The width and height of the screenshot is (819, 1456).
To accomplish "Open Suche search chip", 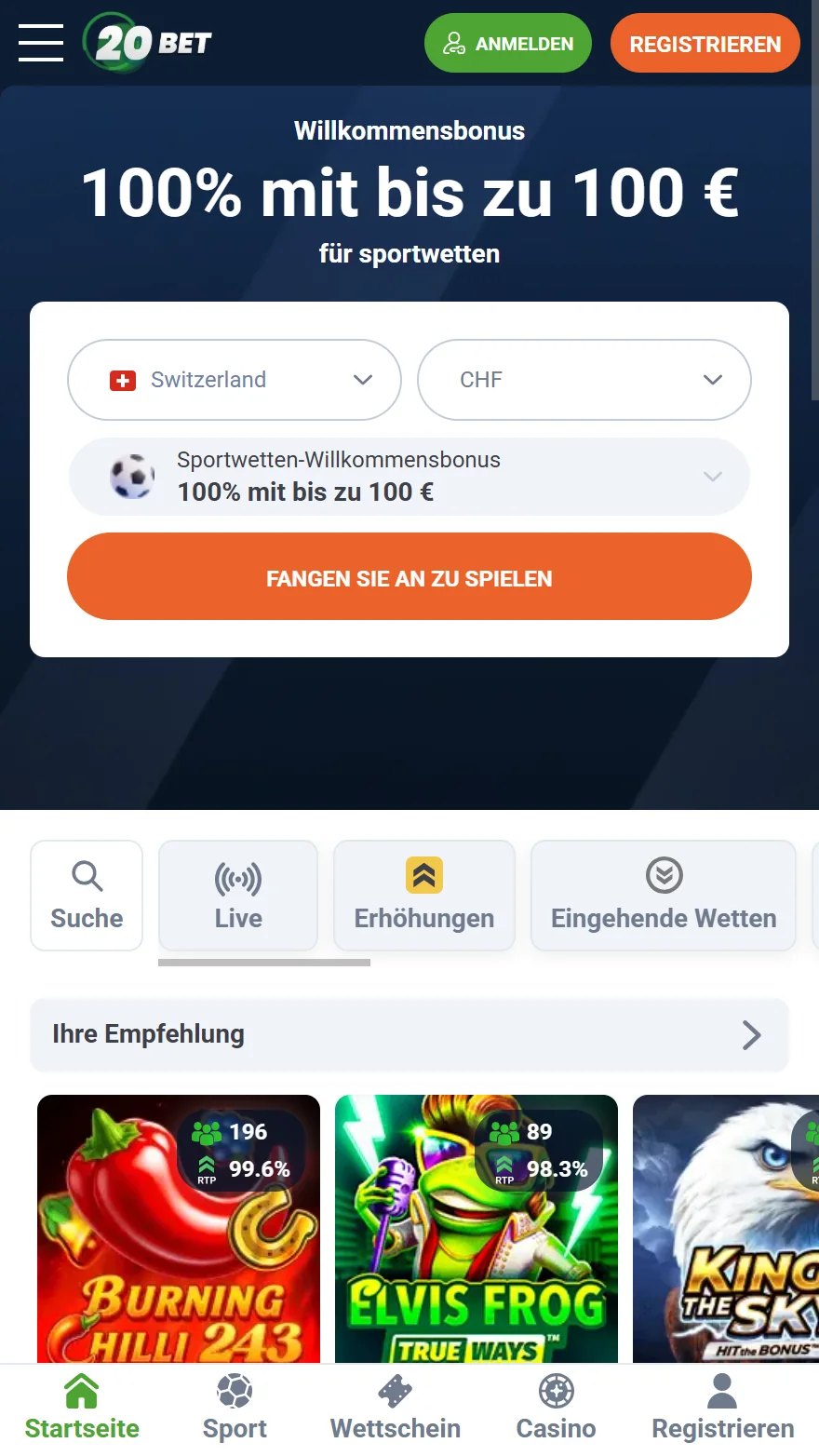I will (87, 896).
